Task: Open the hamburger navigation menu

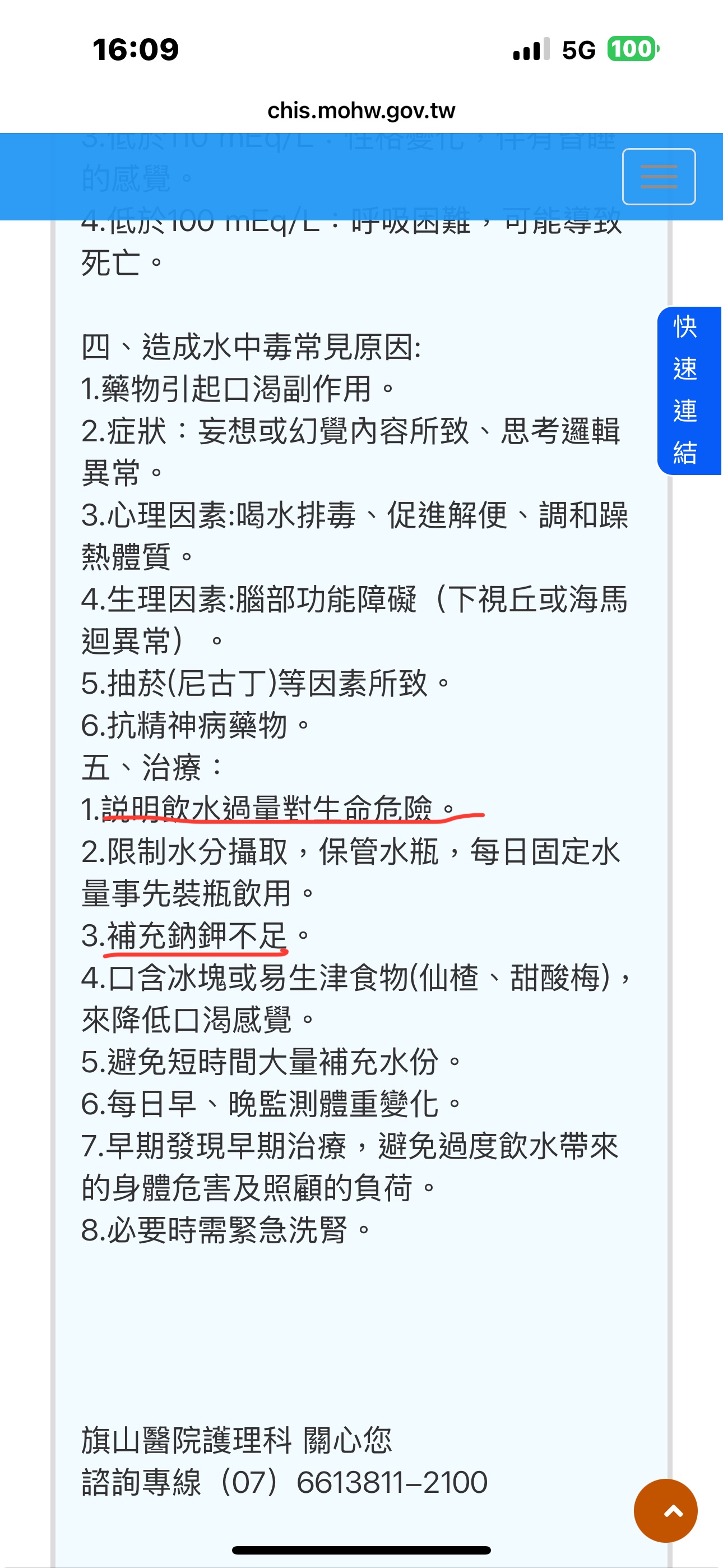Action: click(x=659, y=177)
